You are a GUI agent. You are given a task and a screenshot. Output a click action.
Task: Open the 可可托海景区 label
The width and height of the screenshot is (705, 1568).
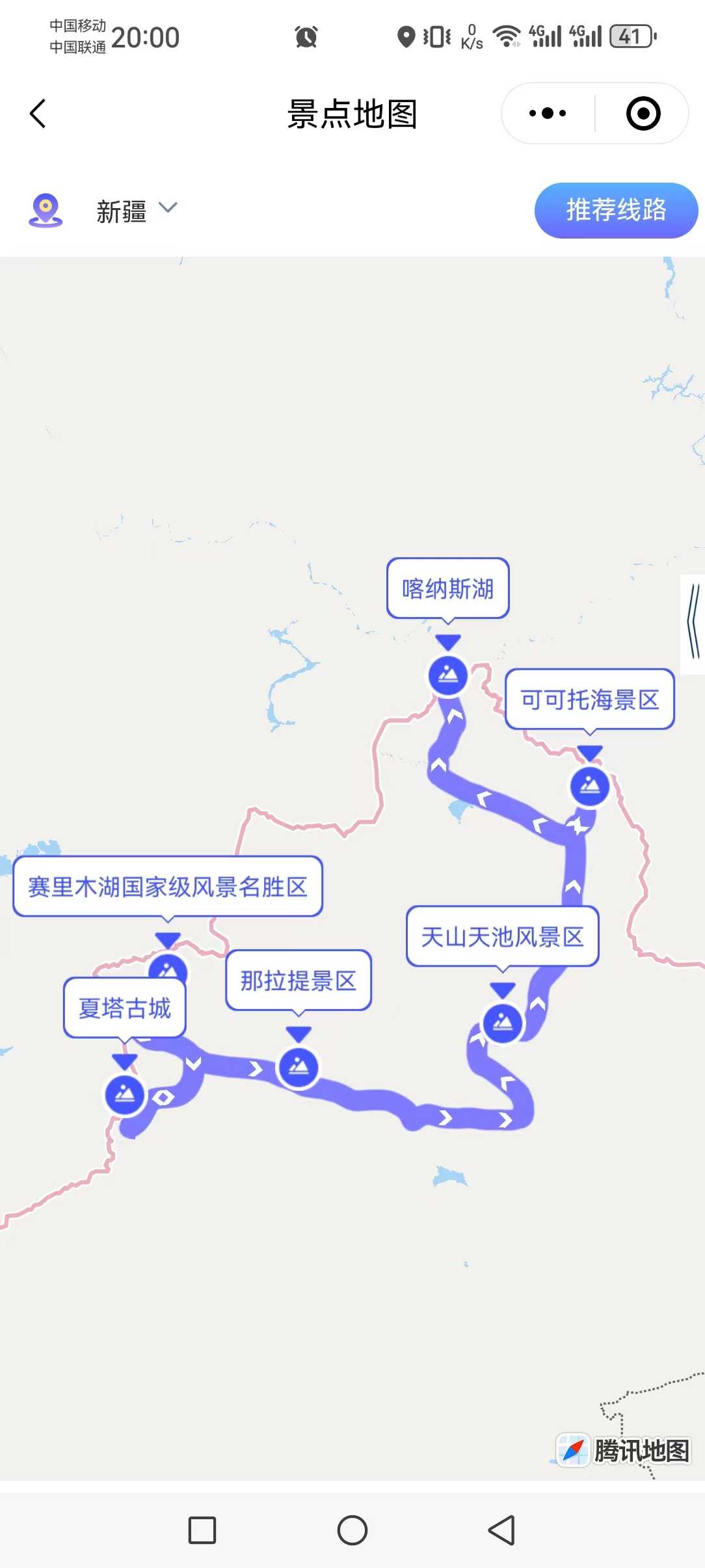[x=589, y=699]
